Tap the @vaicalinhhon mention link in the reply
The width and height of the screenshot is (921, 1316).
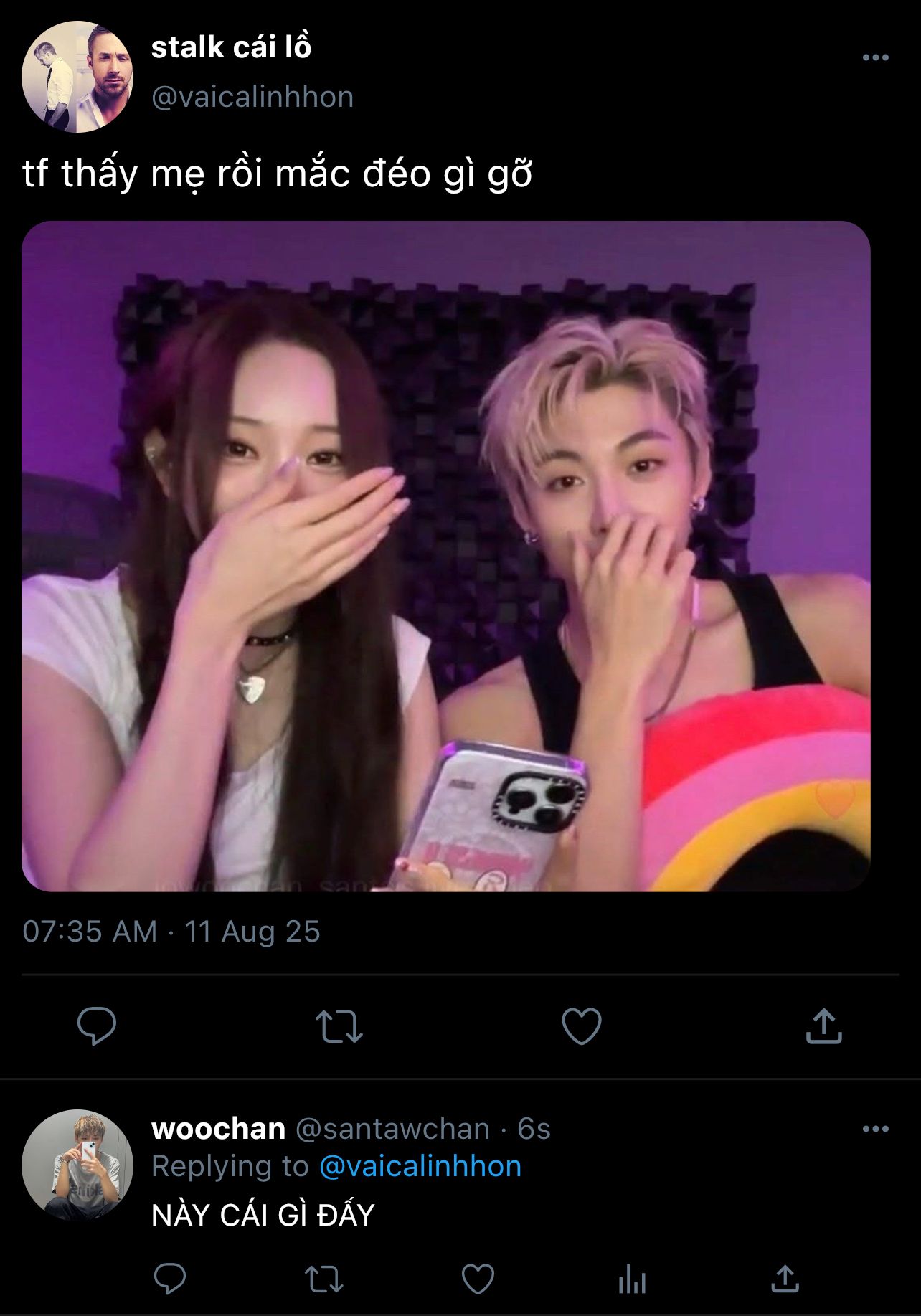tap(420, 1167)
